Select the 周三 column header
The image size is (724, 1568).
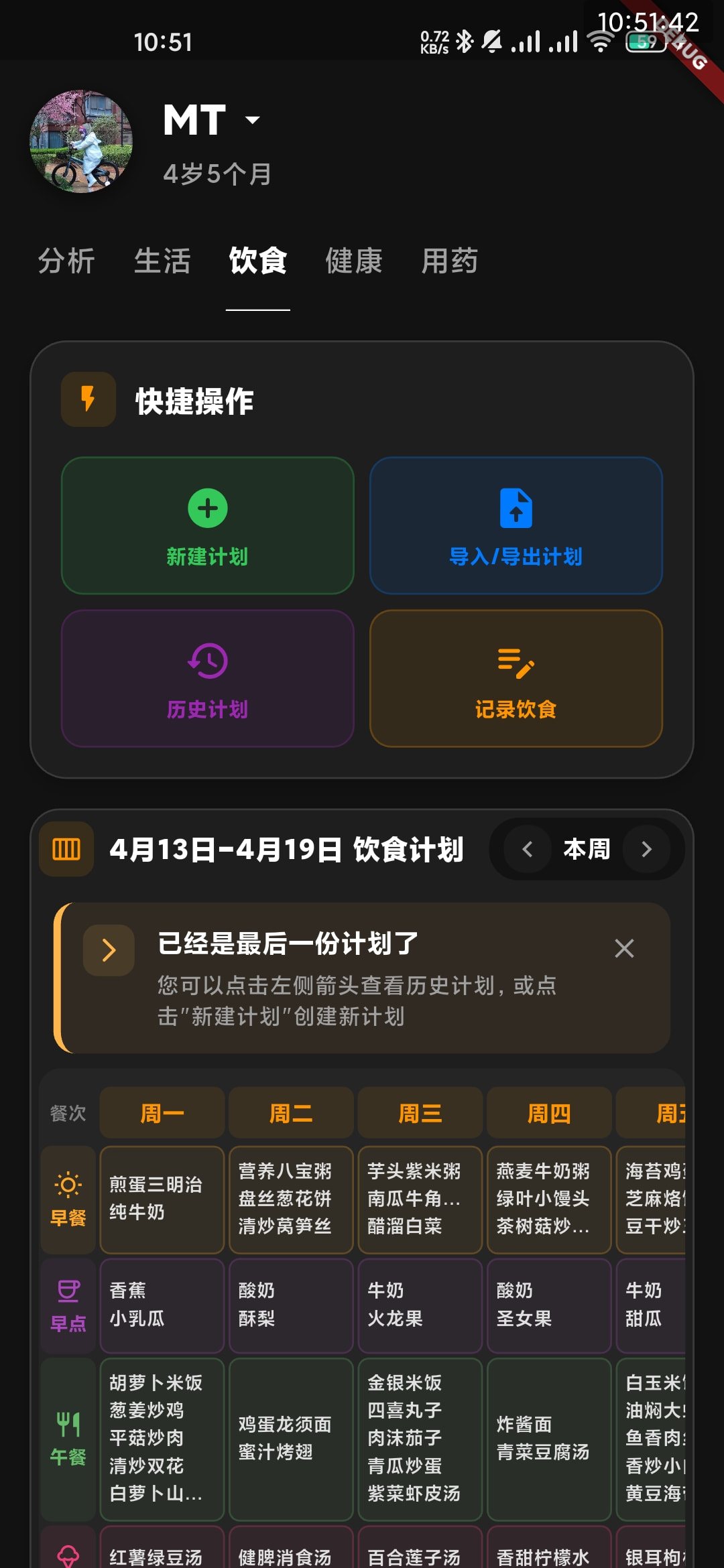pos(420,1113)
